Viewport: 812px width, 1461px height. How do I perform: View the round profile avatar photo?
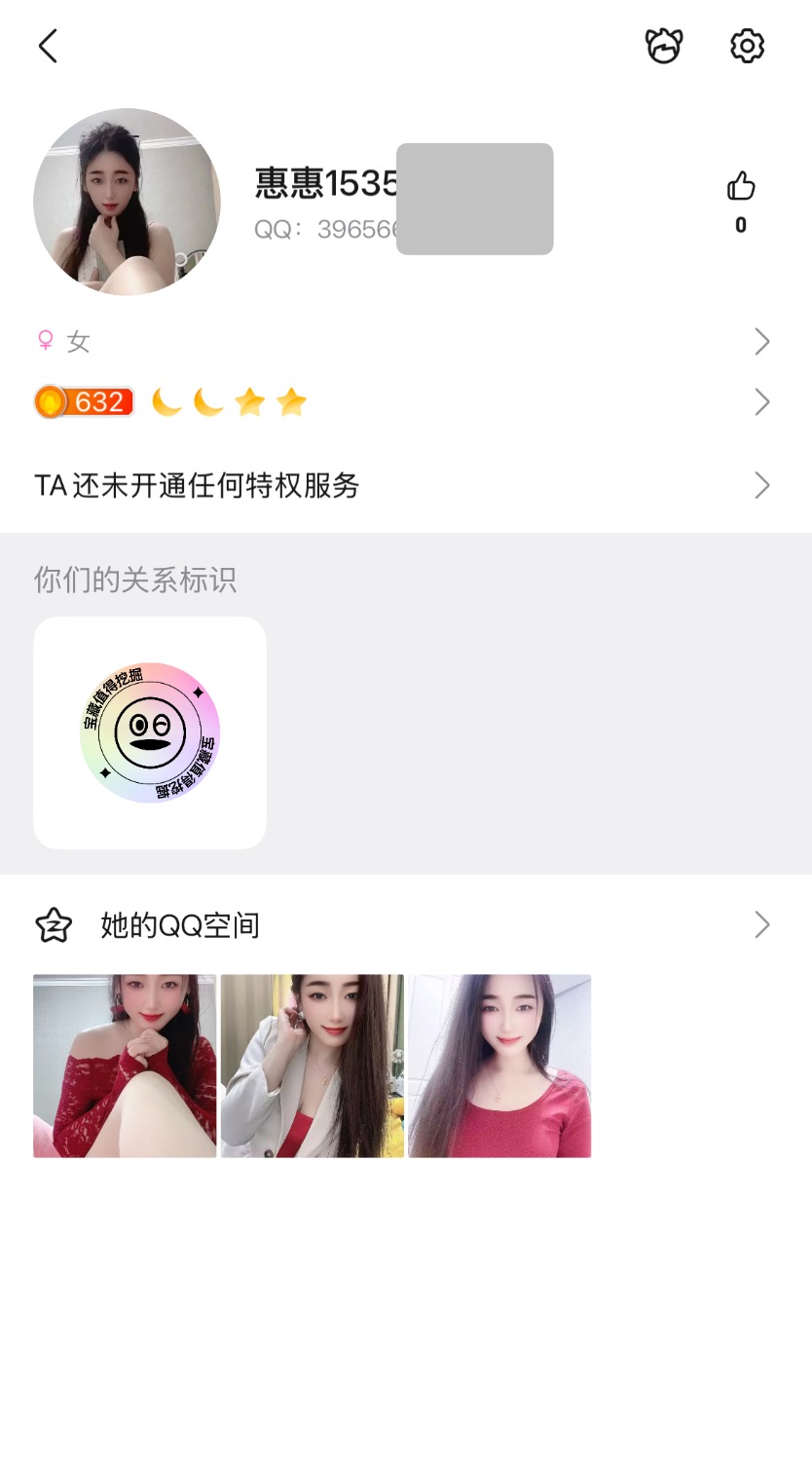pos(127,202)
